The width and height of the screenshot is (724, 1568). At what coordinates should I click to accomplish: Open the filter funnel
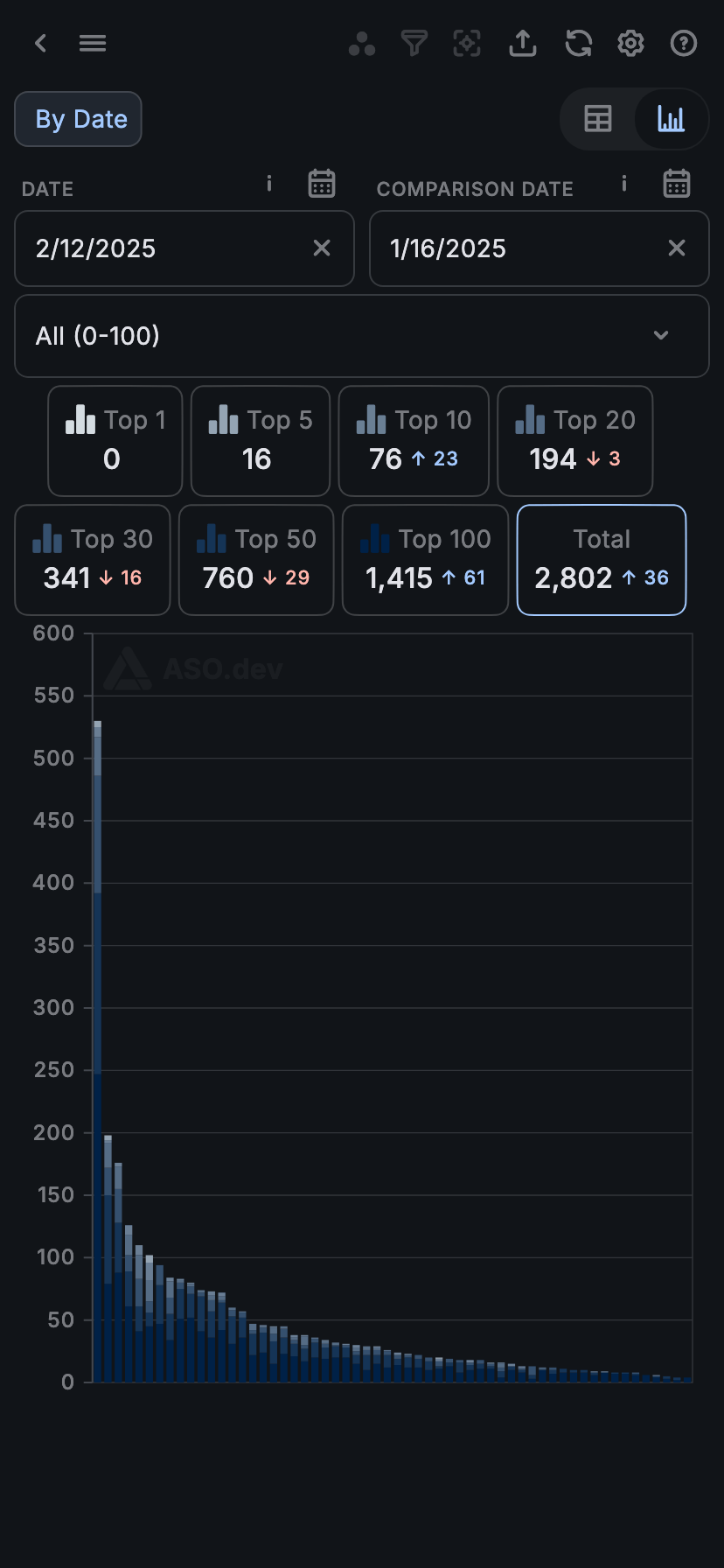pos(414,43)
